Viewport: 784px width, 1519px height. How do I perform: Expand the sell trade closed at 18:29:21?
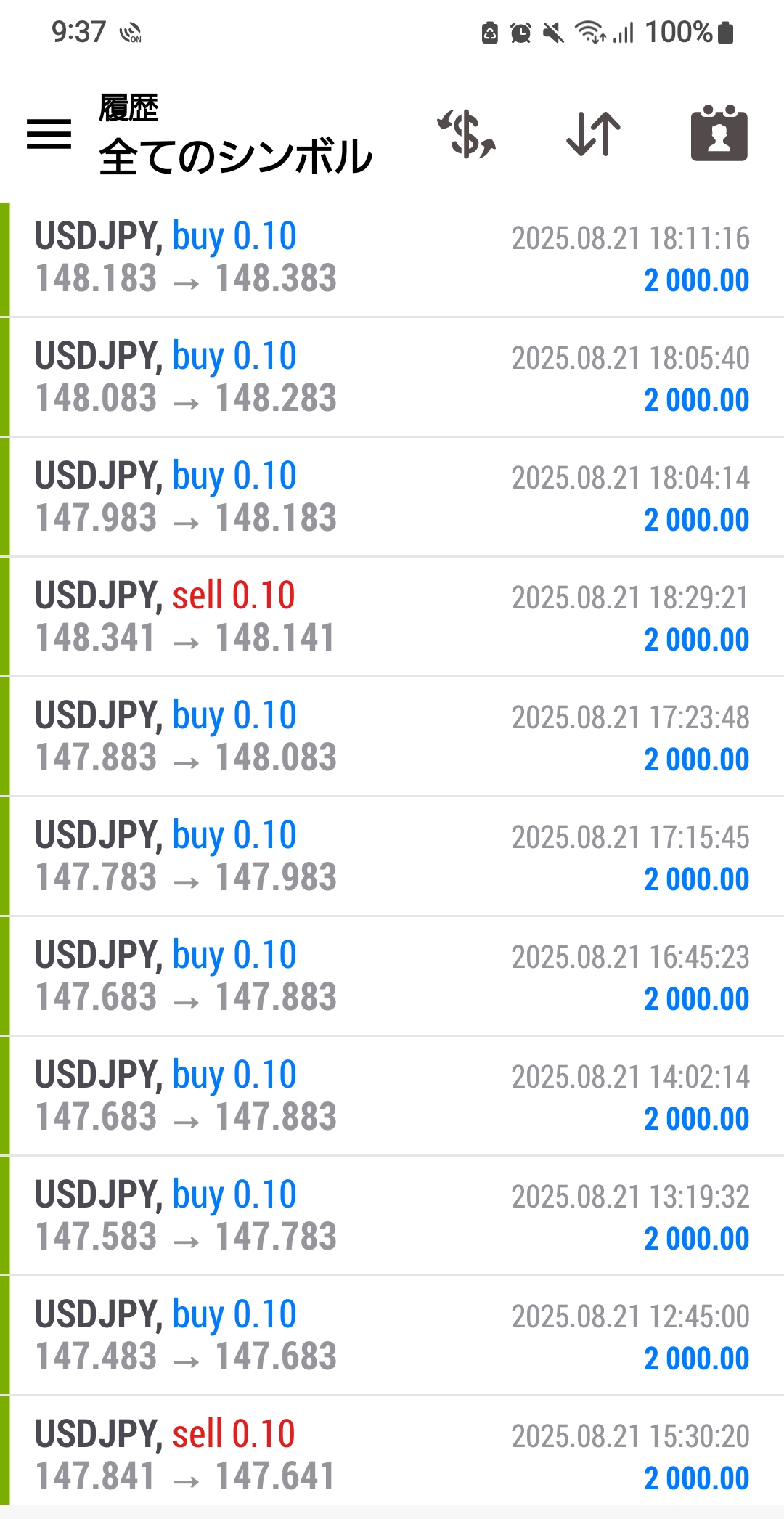[x=392, y=617]
